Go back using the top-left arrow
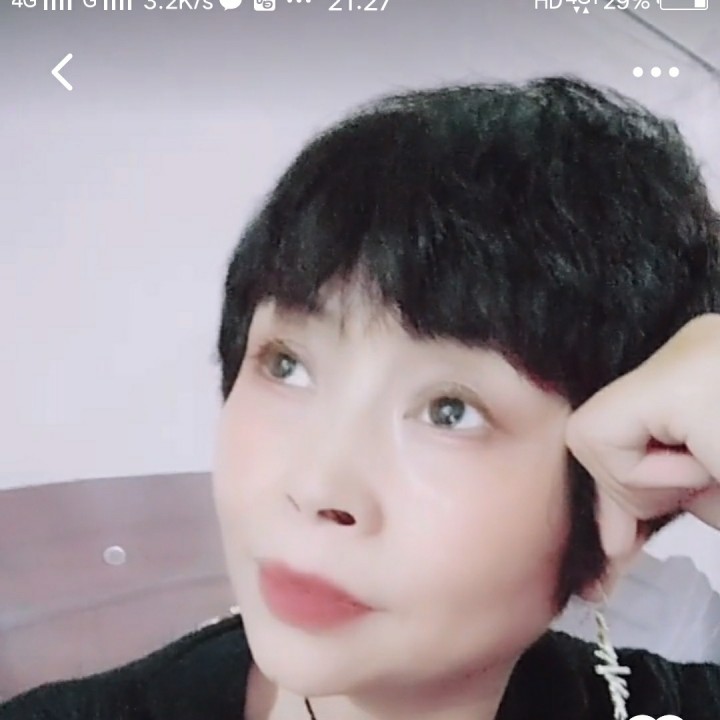This screenshot has height=720, width=720. tap(62, 72)
